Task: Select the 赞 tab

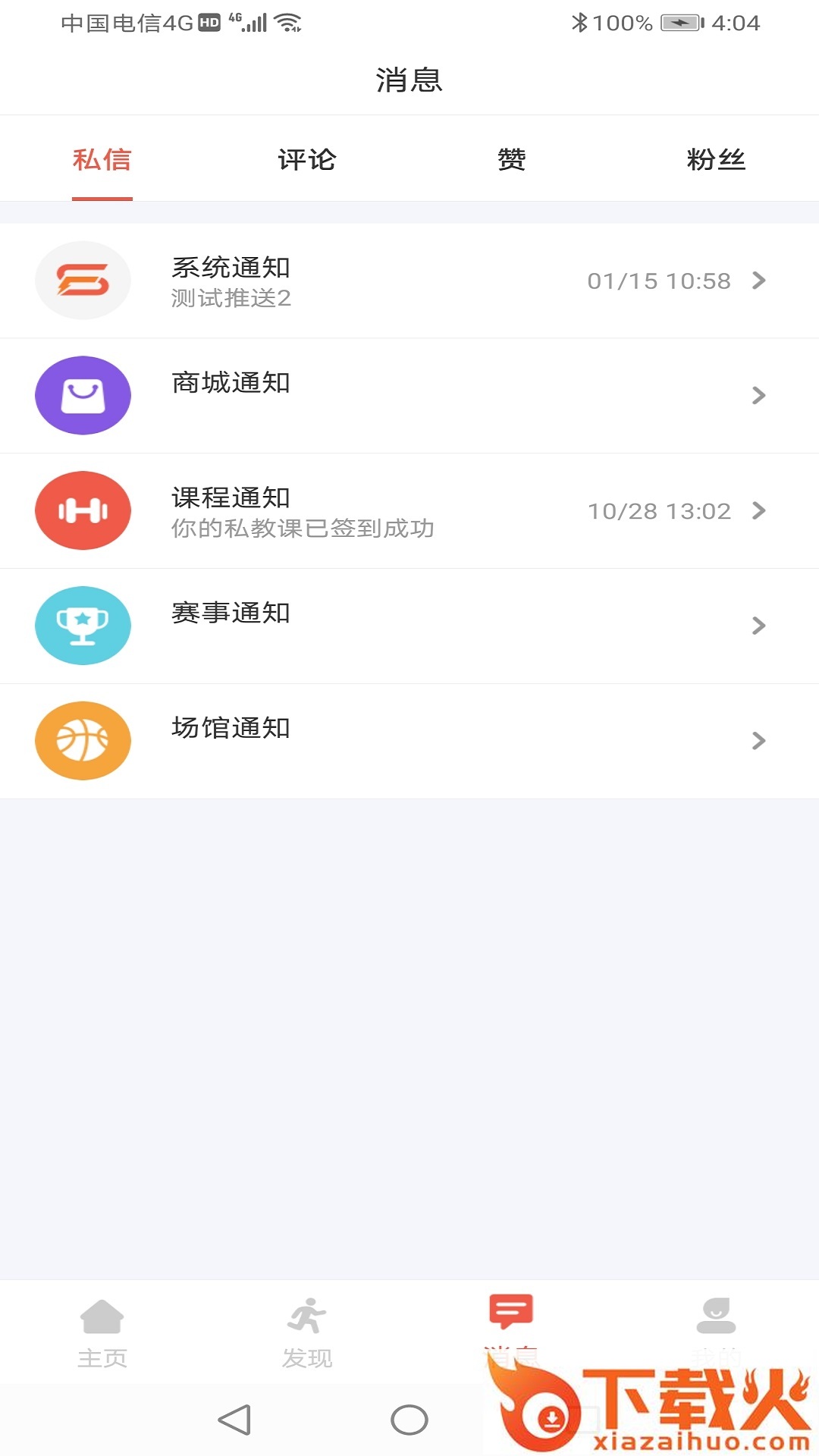Action: (511, 160)
